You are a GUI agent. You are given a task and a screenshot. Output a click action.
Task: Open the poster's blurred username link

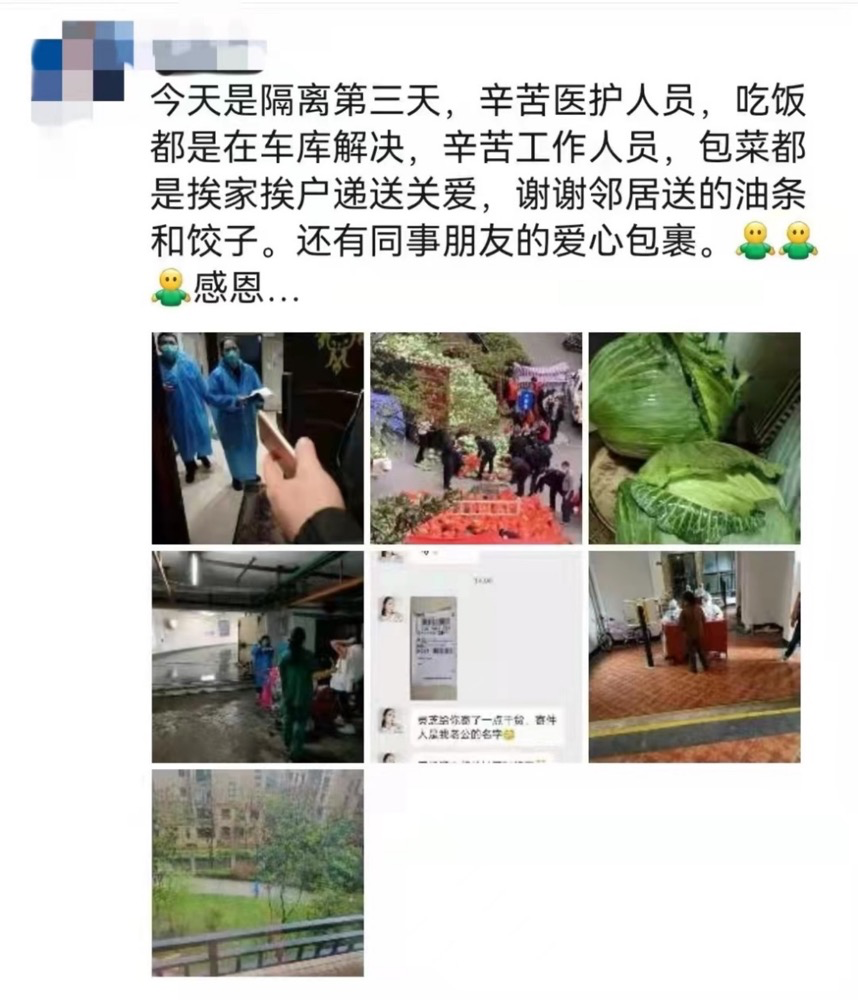(210, 53)
